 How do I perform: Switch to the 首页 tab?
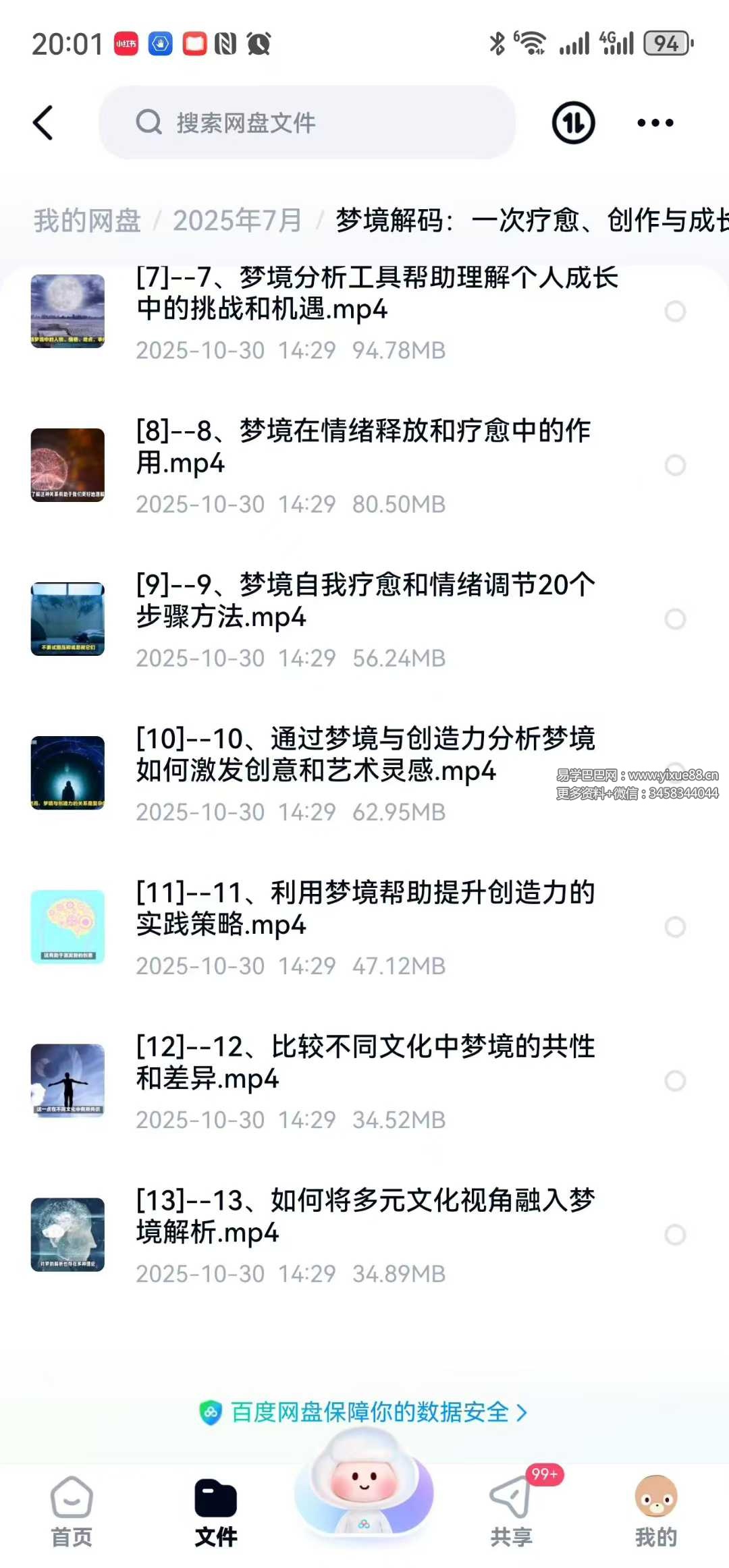point(72,1511)
